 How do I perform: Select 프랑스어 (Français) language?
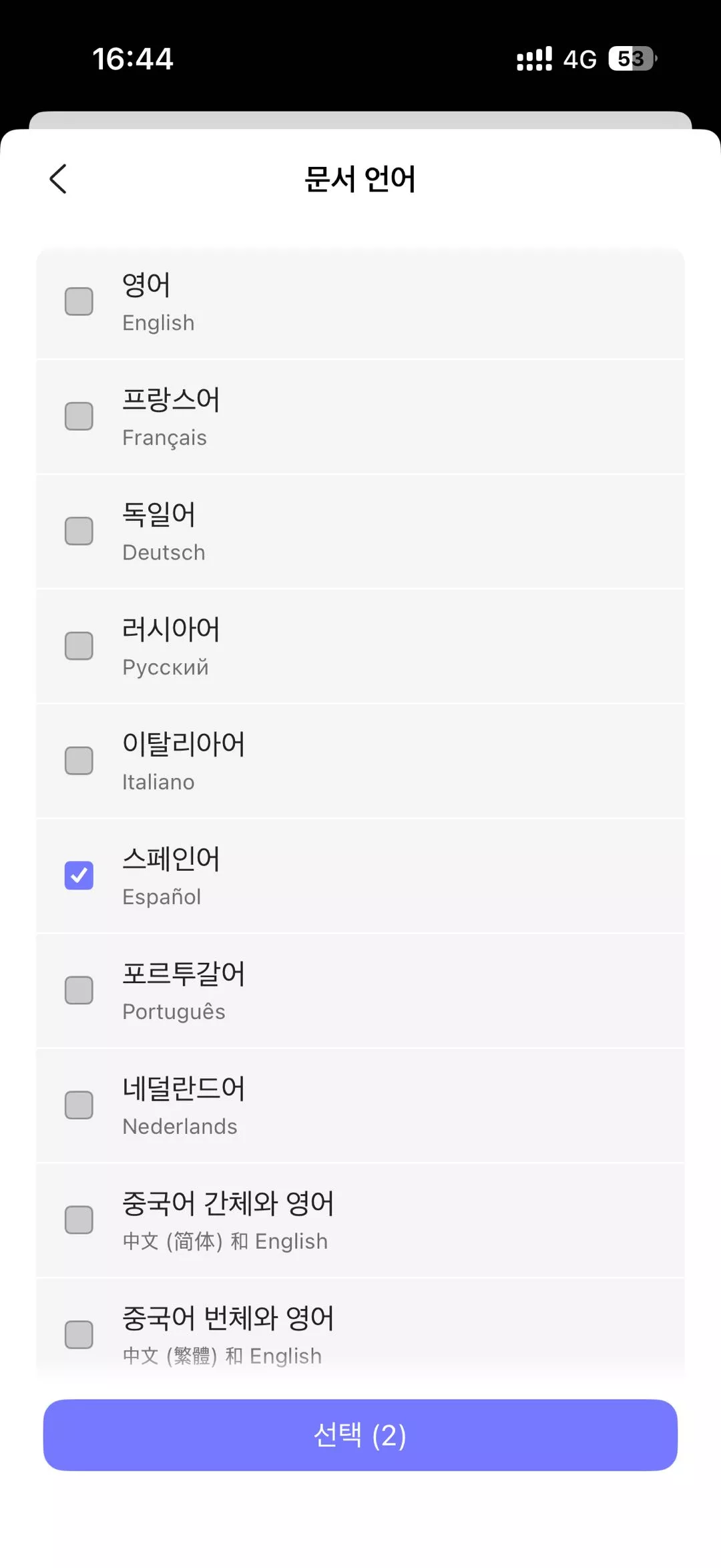coord(79,417)
